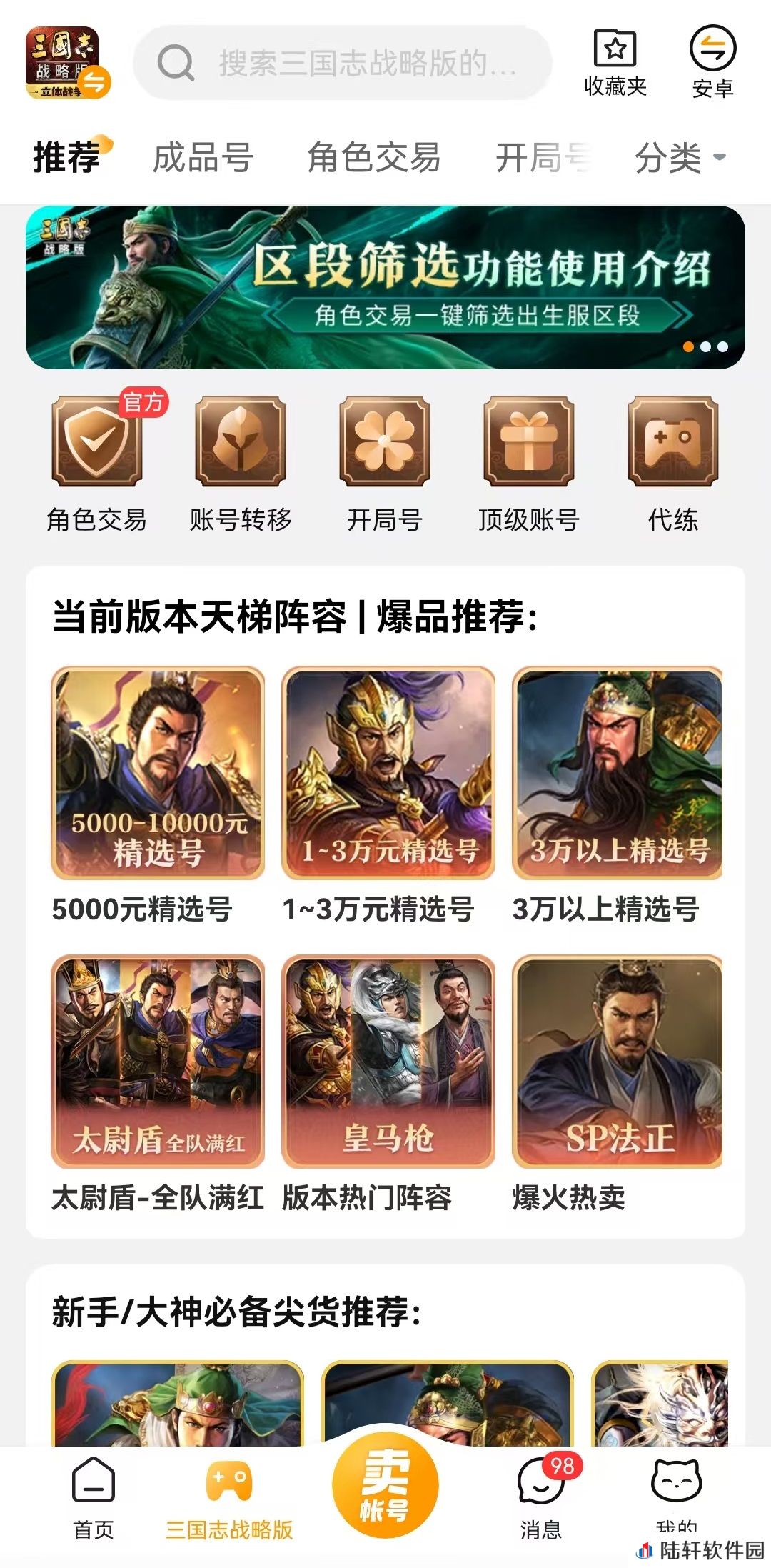Open the 区段筛选功能使用介绍 banner
Image resolution: width=771 pixels, height=1568 pixels.
coord(385,288)
